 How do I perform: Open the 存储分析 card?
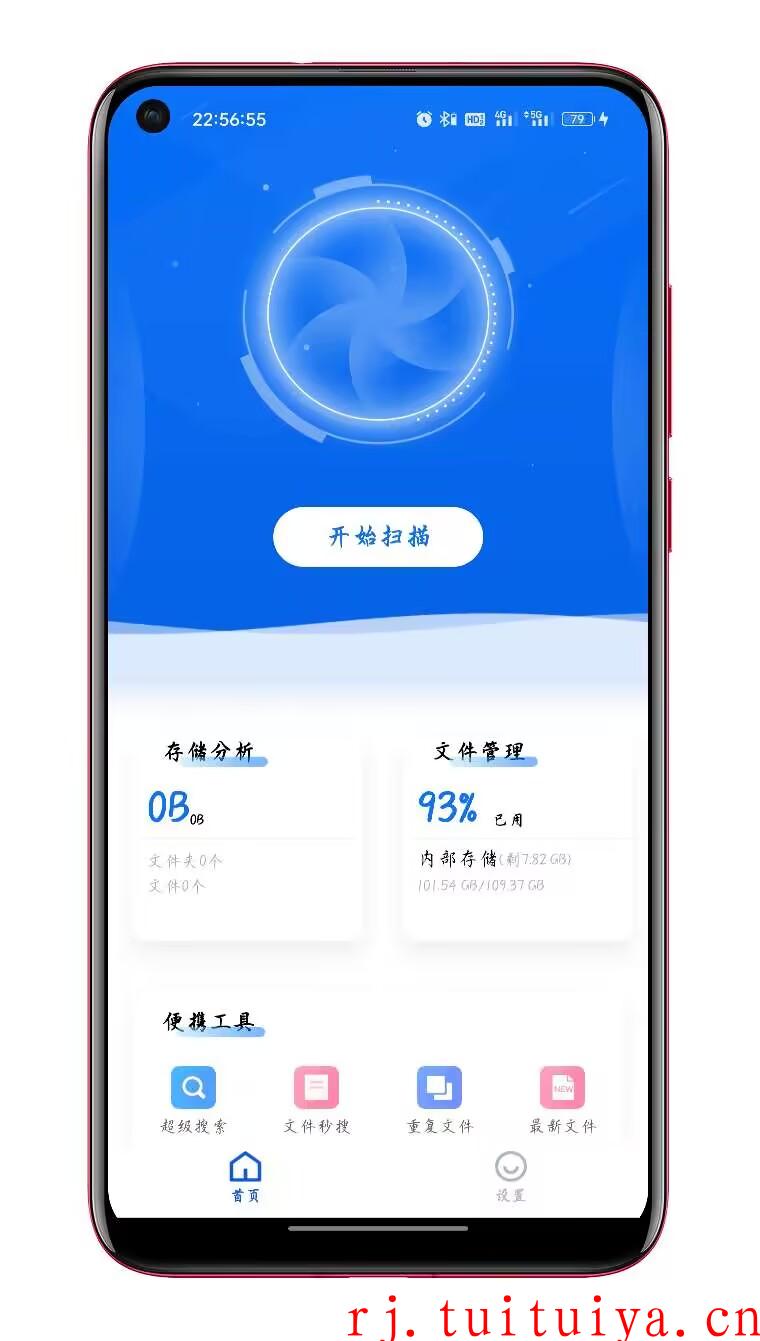tap(247, 833)
